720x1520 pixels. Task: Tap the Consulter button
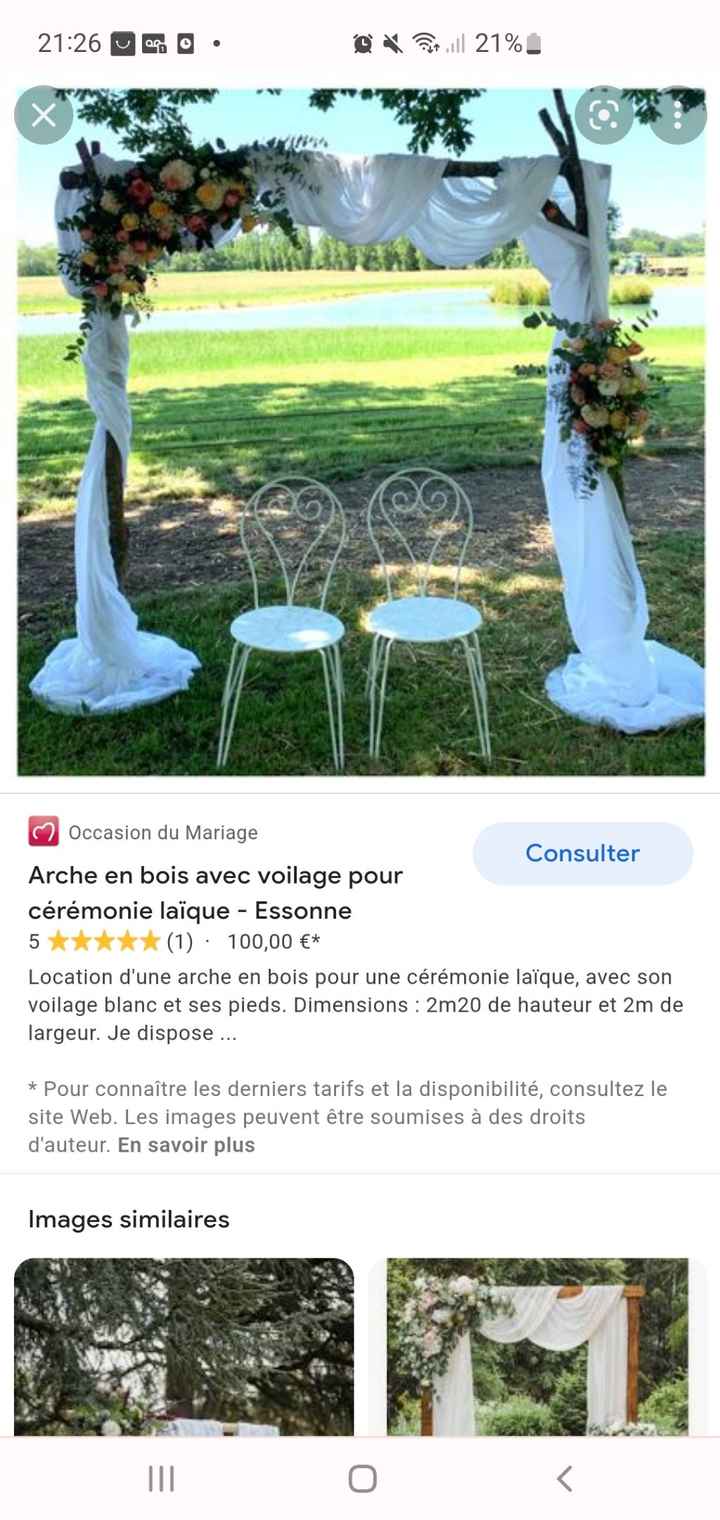[x=582, y=853]
